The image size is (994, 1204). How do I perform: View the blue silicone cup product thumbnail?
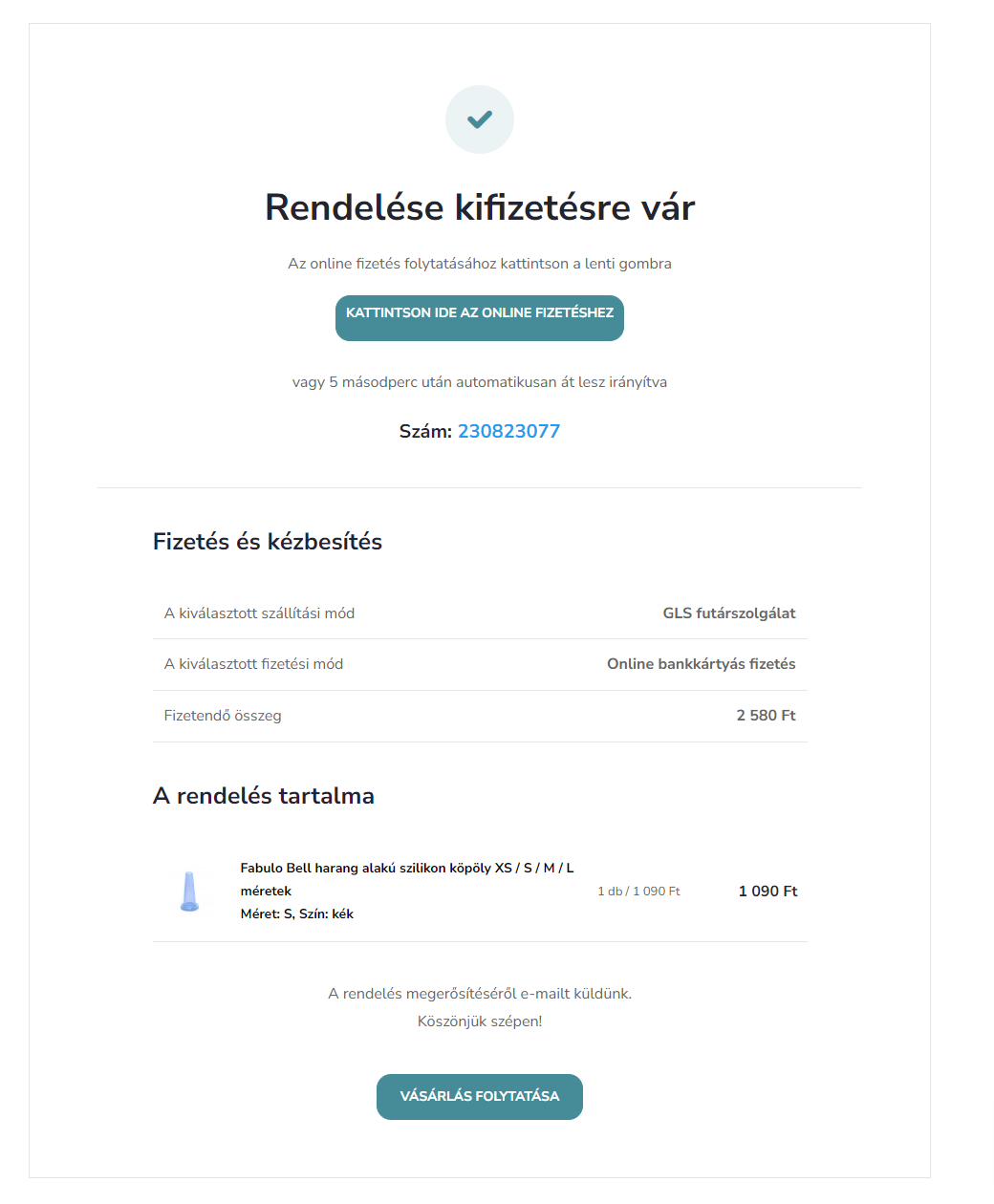click(x=189, y=891)
